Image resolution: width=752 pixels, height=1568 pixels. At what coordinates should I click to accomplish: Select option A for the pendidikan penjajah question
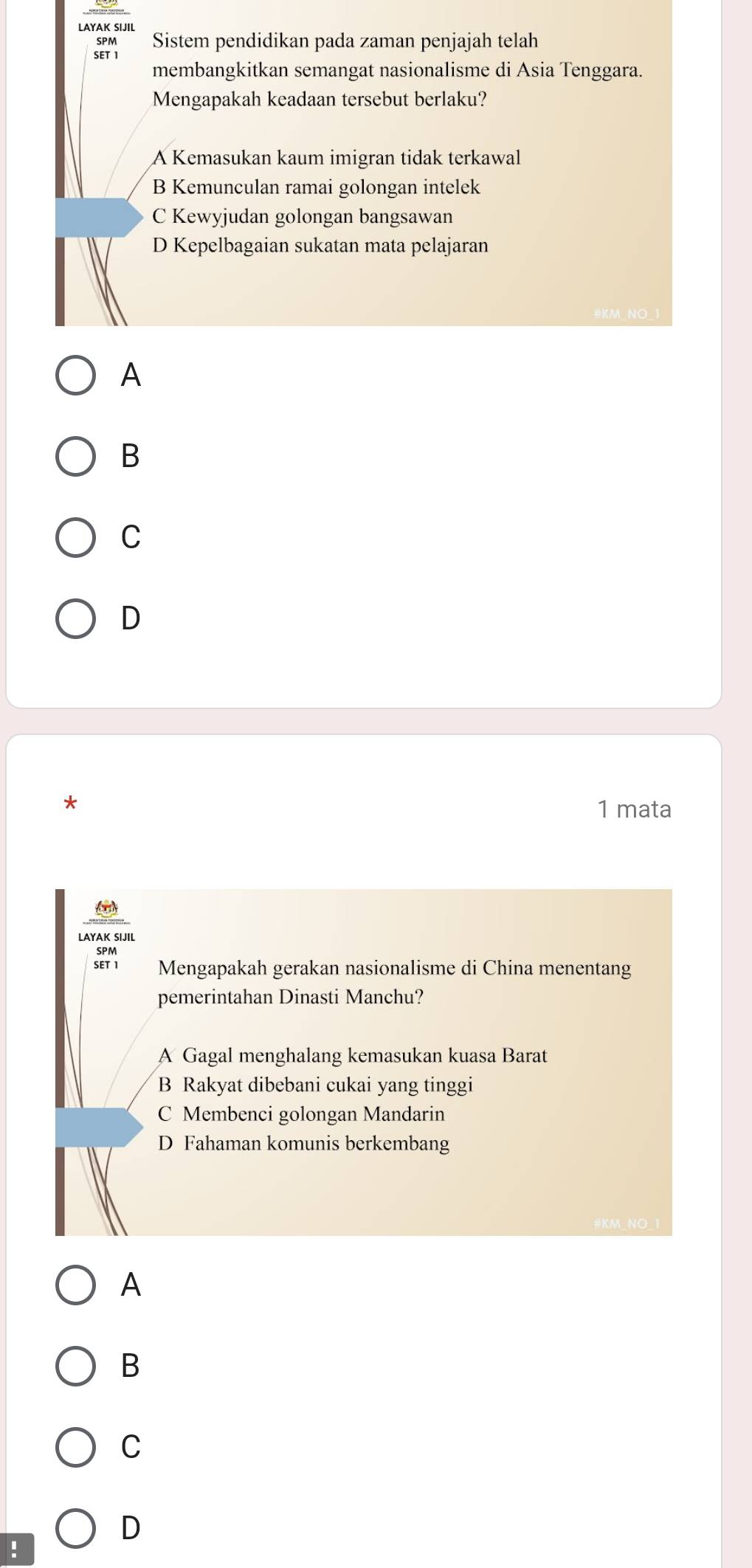coord(76,376)
